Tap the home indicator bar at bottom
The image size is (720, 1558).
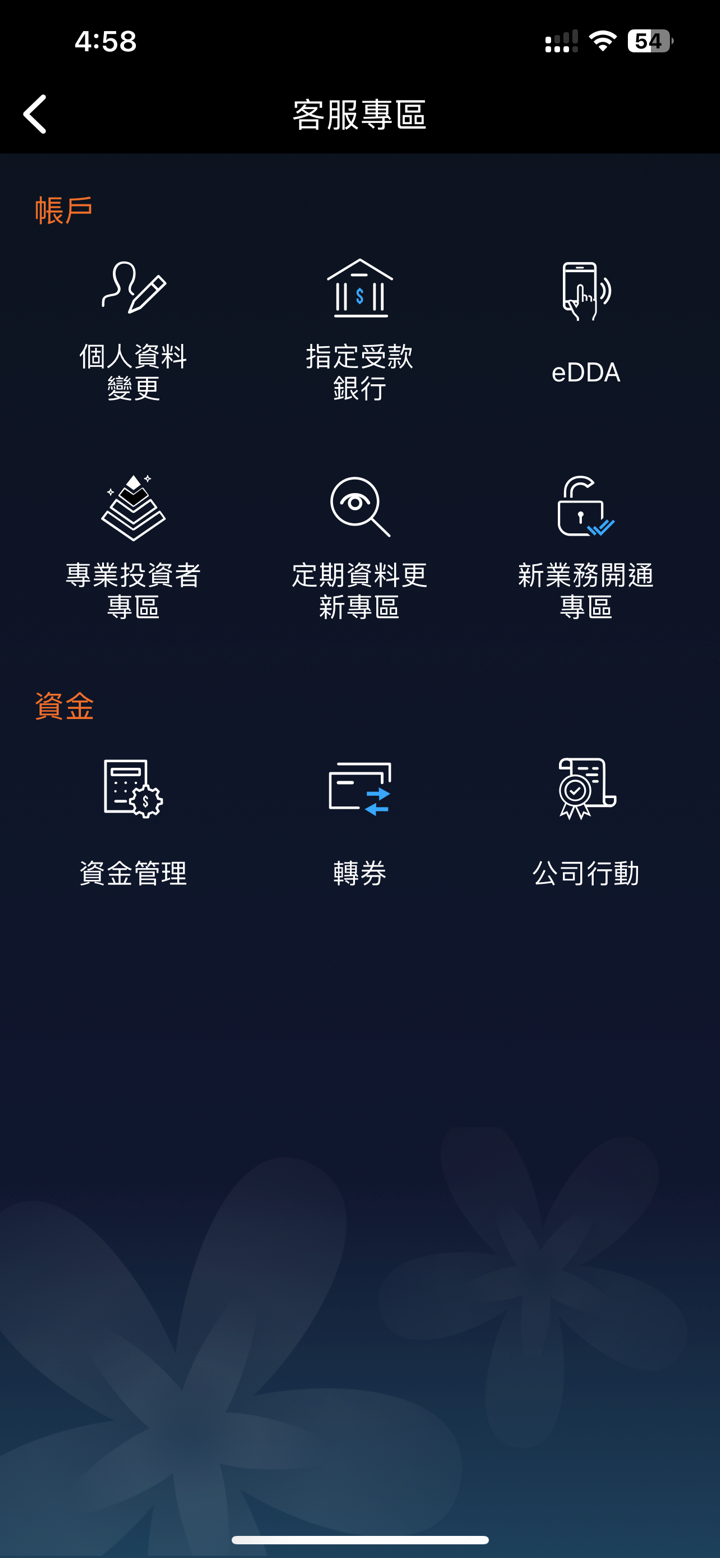click(x=360, y=1539)
